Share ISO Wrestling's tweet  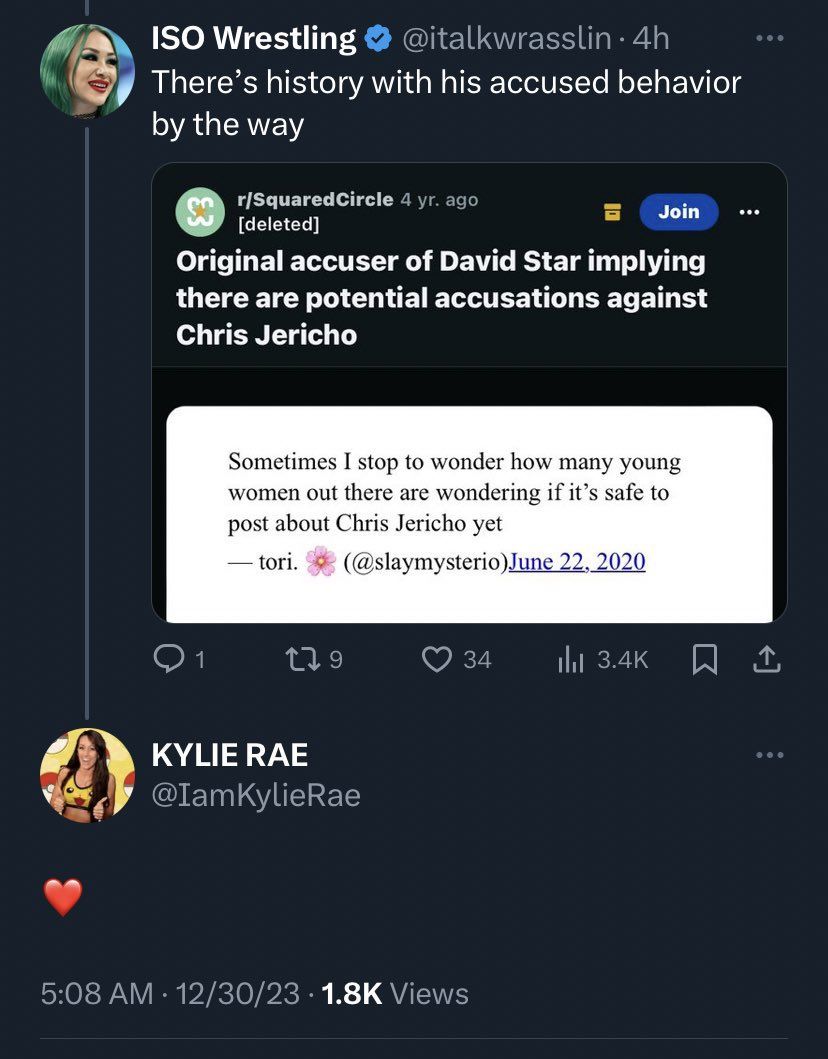pyautogui.click(x=767, y=659)
